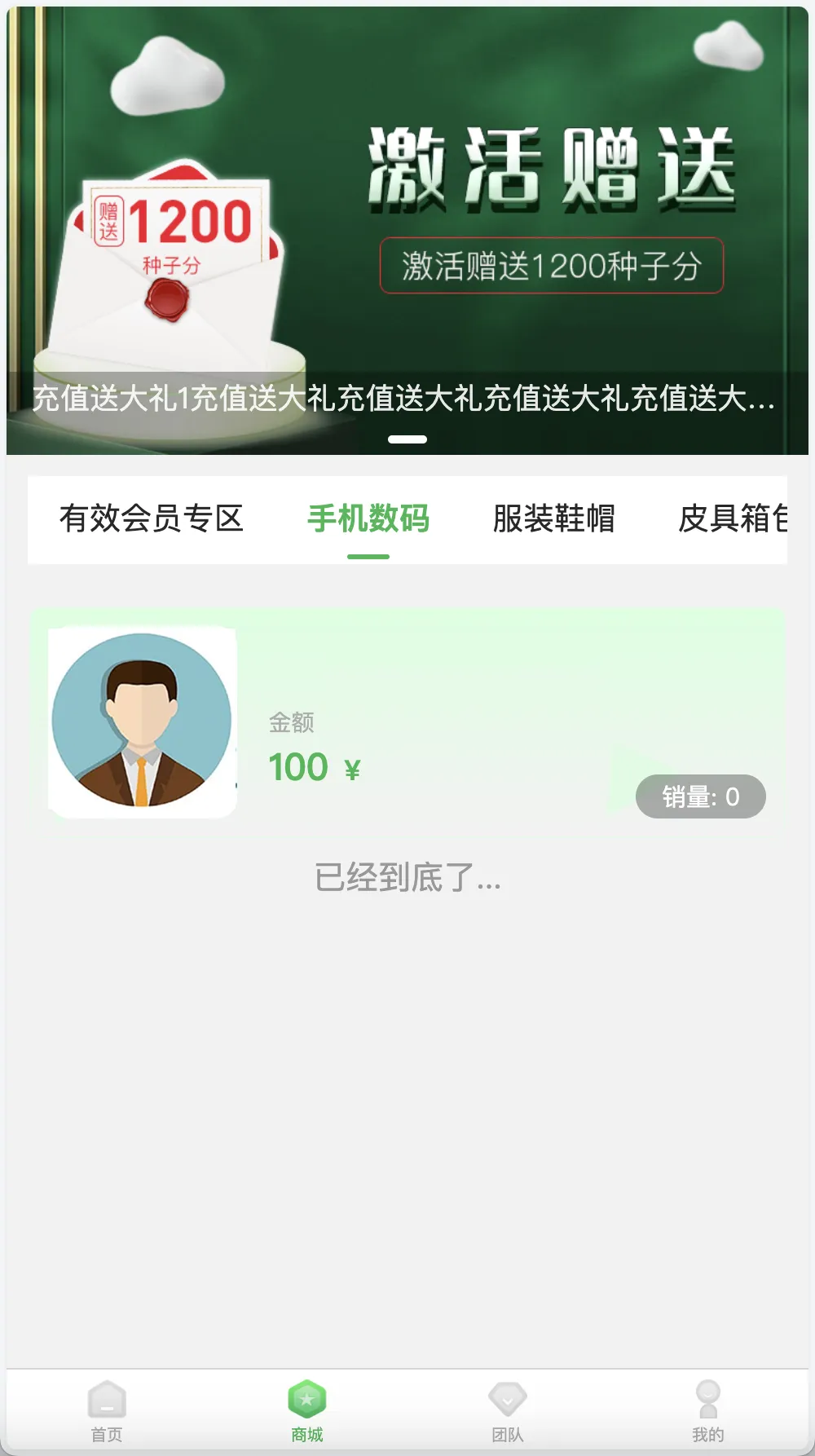Open the 100 ¥ product card
This screenshot has width=815, height=1456.
407,722
